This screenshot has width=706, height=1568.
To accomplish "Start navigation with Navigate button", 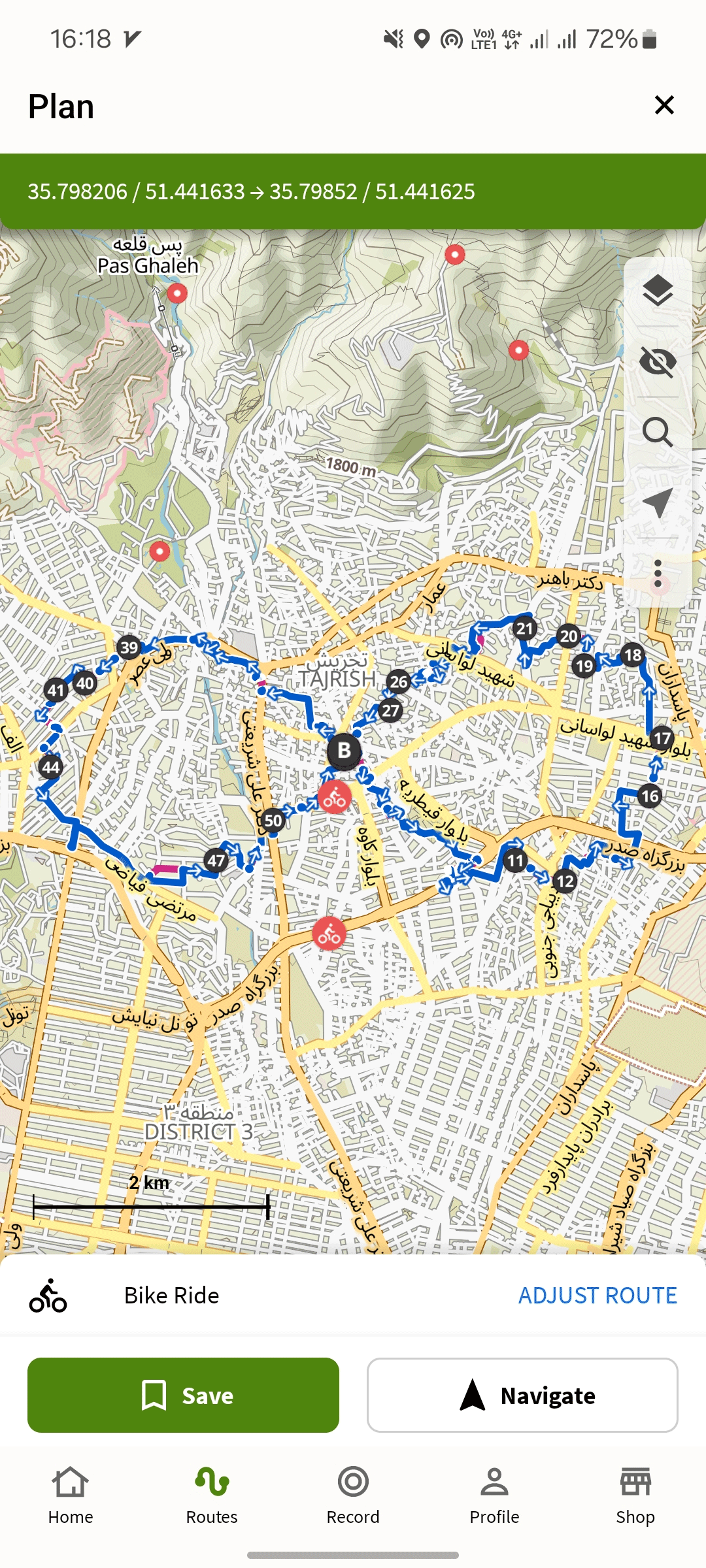I will tap(522, 1395).
